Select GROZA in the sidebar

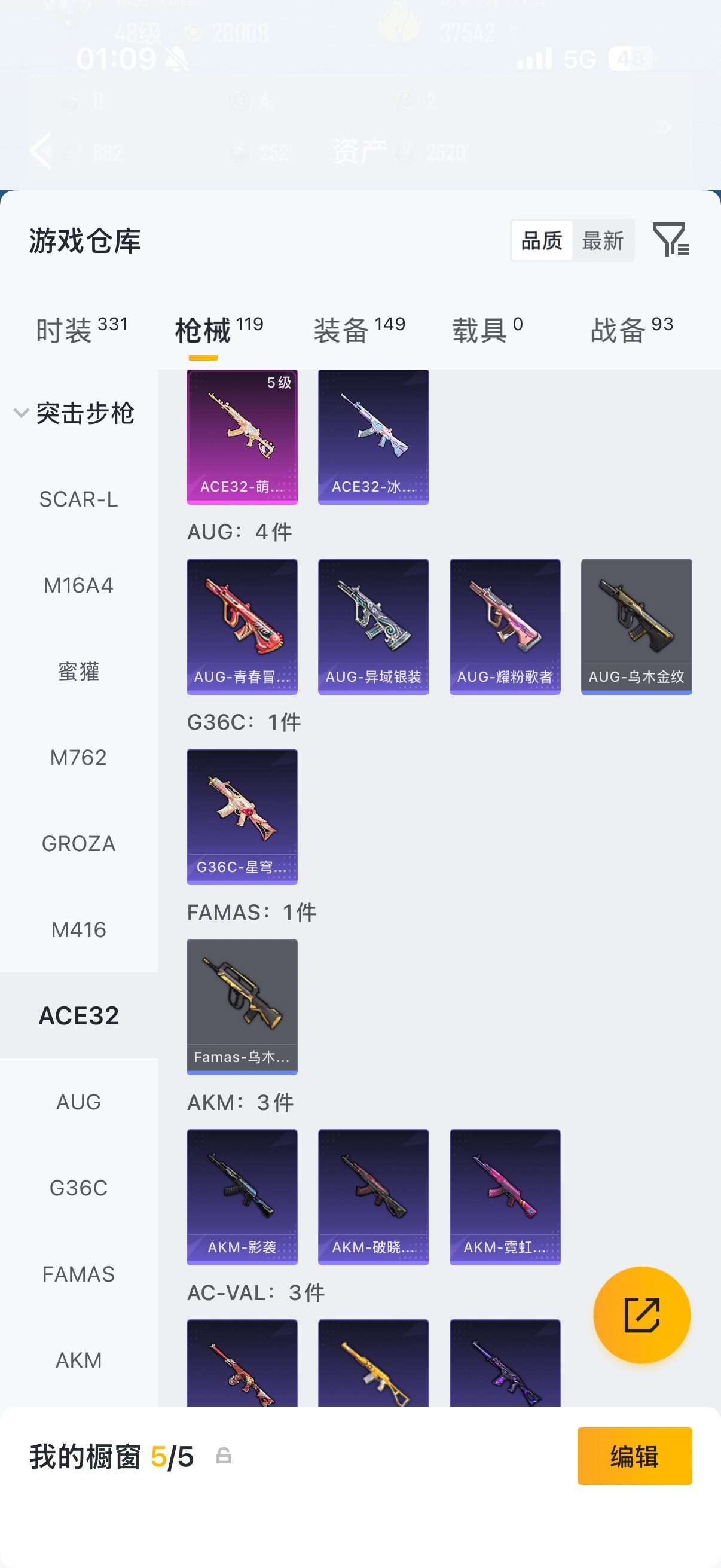[78, 844]
